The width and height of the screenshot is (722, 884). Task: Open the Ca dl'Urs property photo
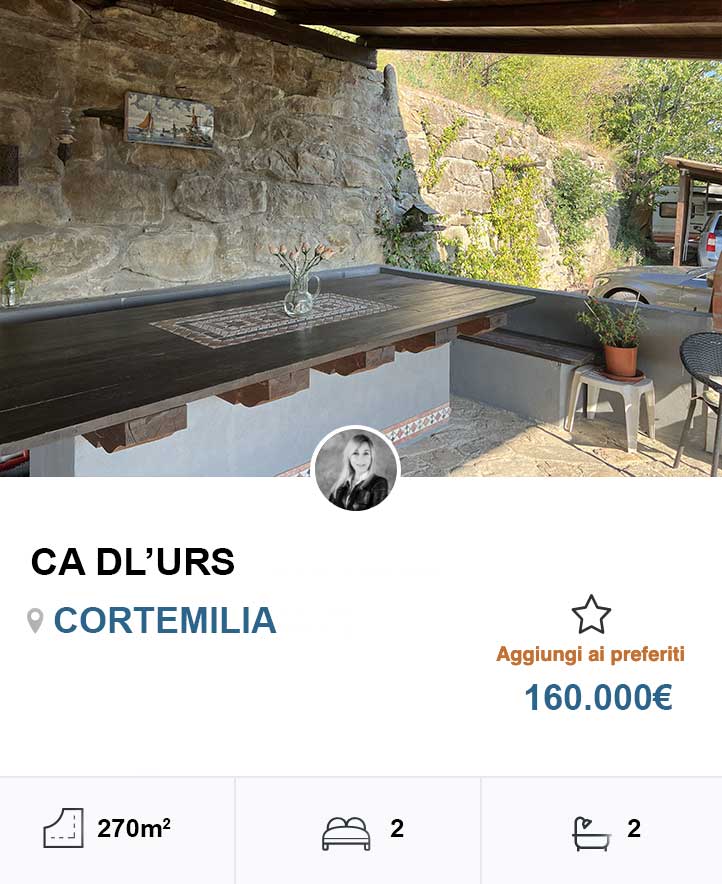(360, 220)
